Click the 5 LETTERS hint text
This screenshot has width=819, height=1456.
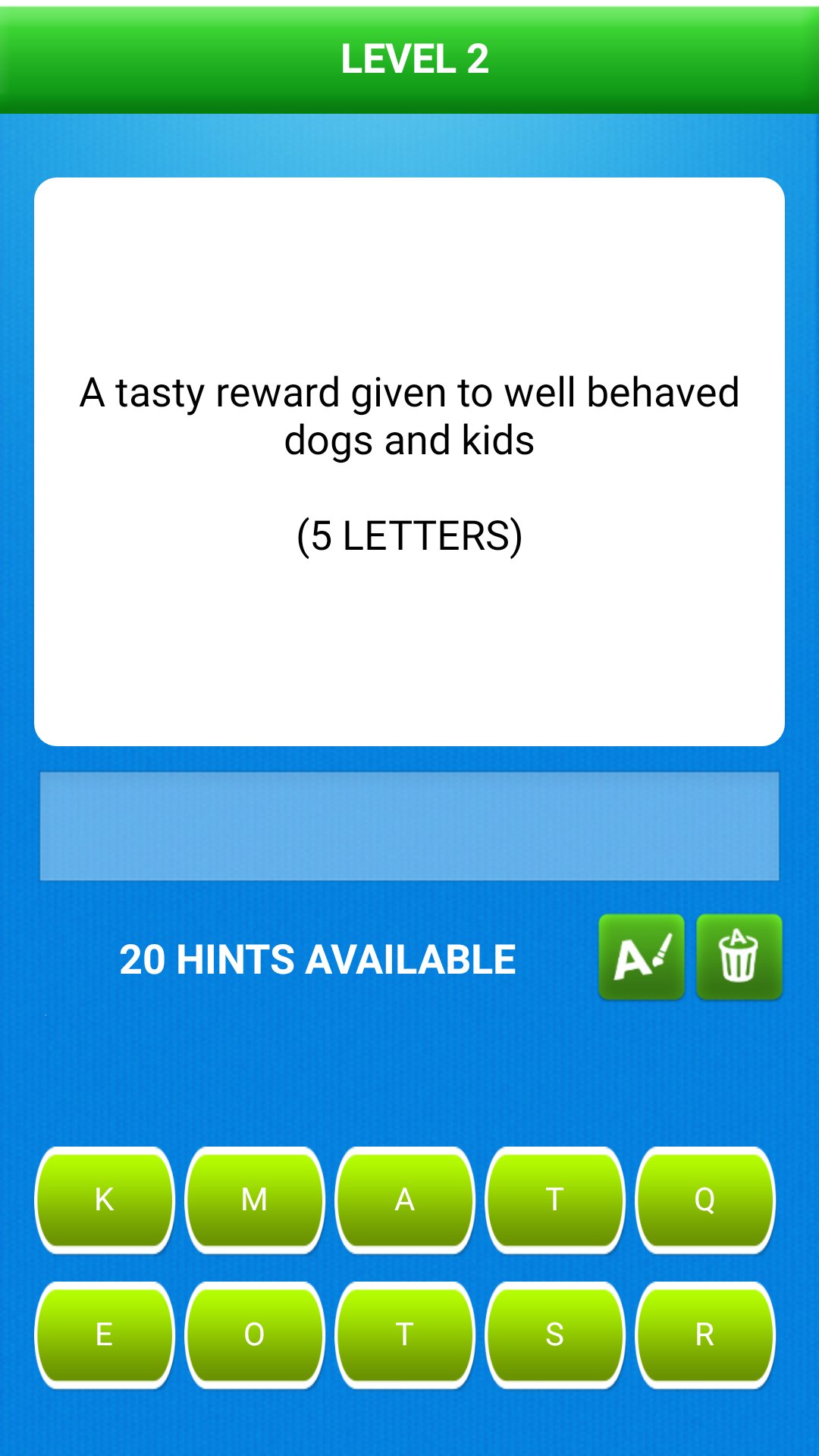pos(409,535)
